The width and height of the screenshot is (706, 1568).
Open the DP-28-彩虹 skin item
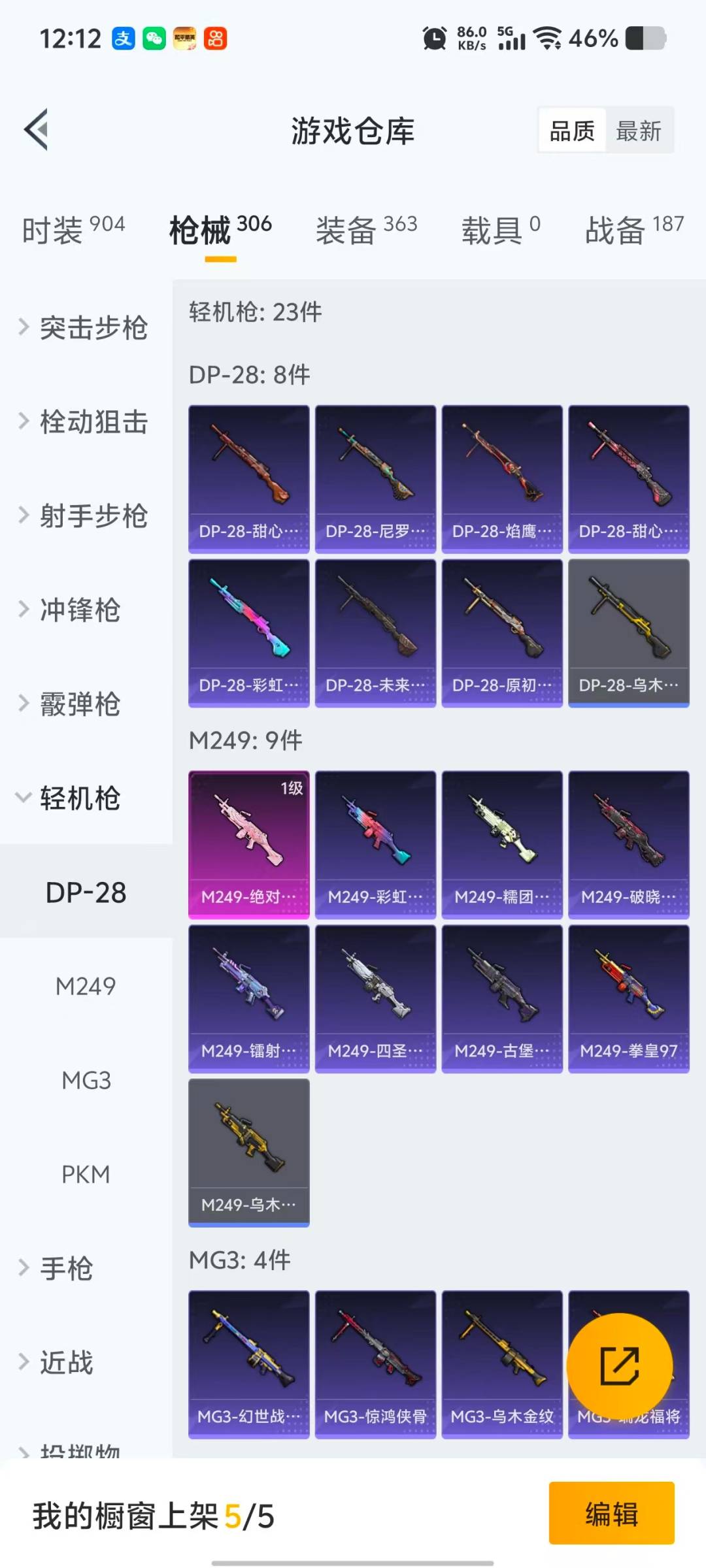(x=248, y=632)
